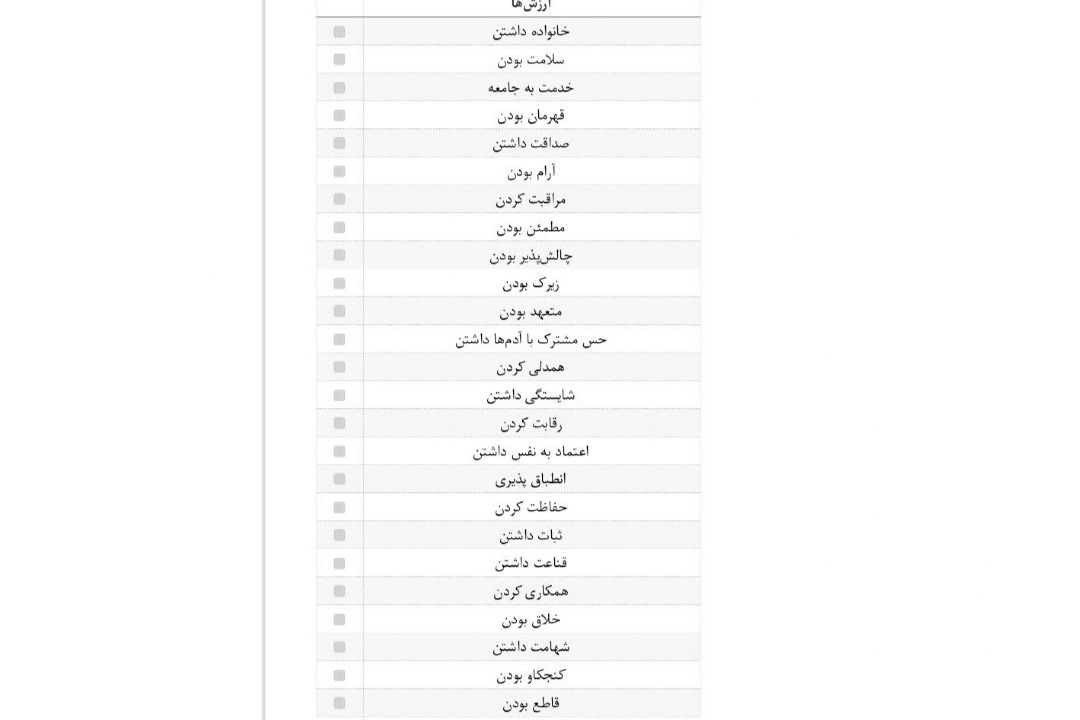Check صداقت داشتن in the list
This screenshot has height=720, width=1080.
coord(339,143)
